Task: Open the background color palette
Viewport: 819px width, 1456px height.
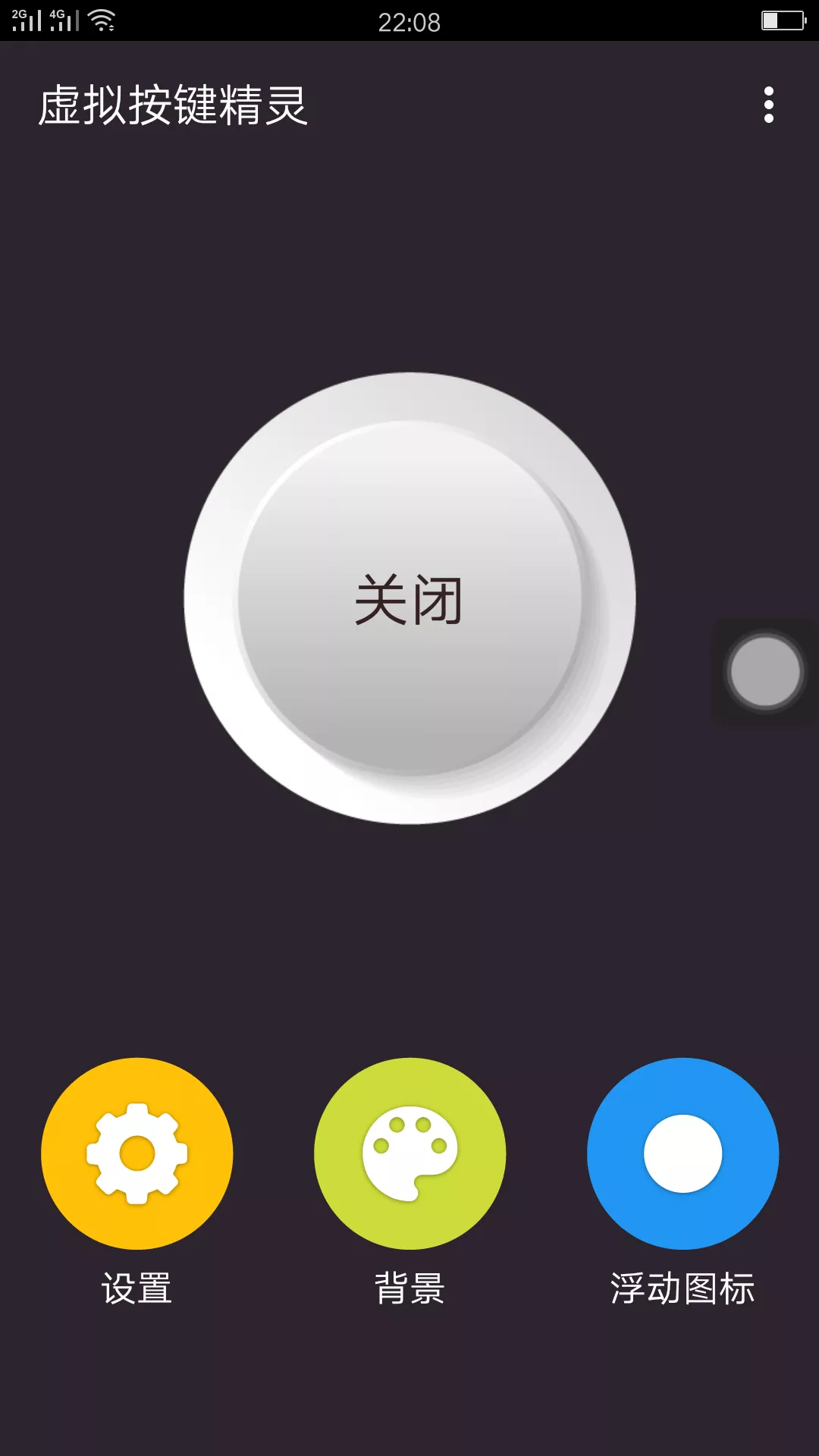Action: pyautogui.click(x=409, y=1151)
